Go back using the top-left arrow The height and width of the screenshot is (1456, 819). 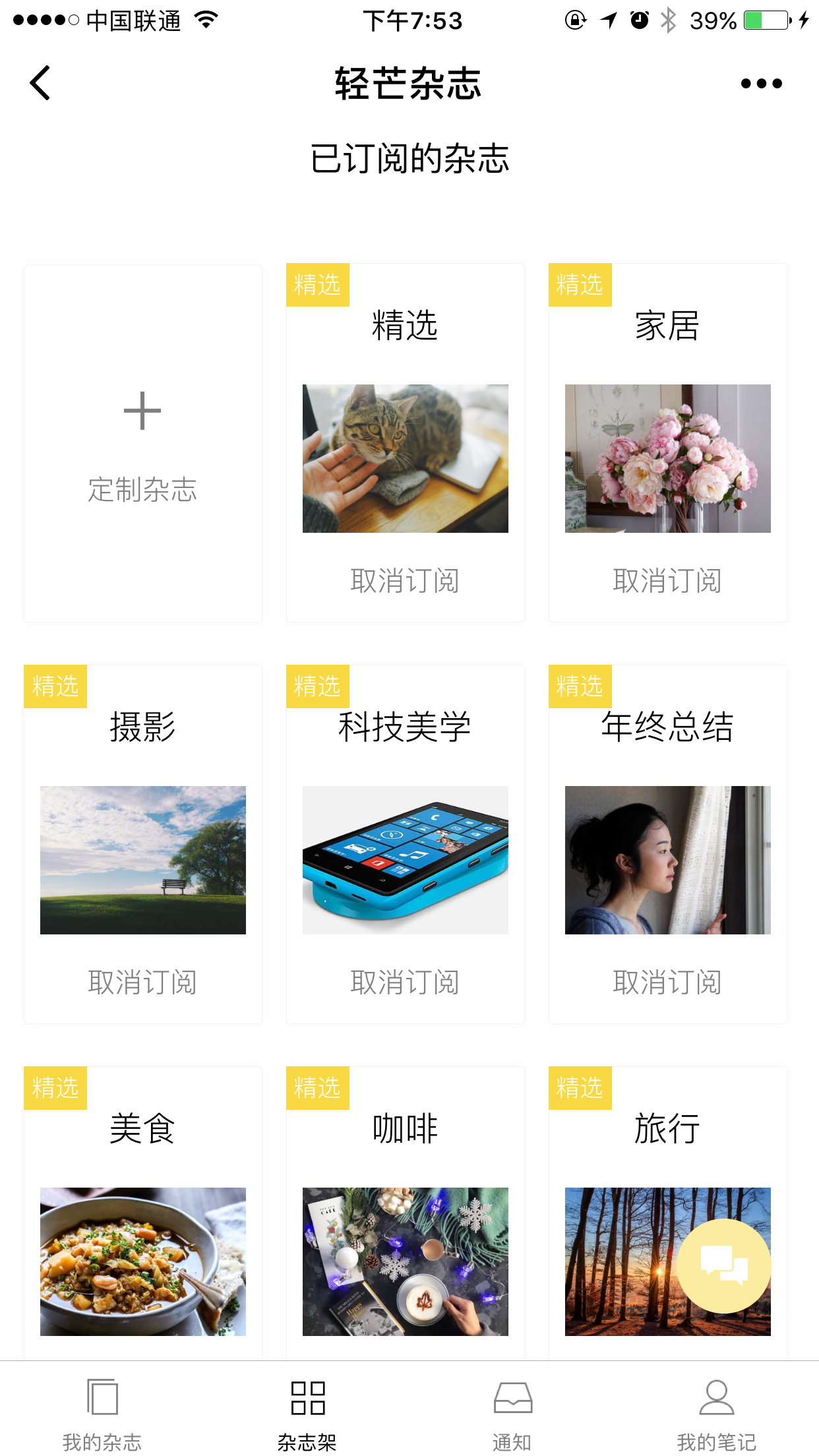(40, 83)
